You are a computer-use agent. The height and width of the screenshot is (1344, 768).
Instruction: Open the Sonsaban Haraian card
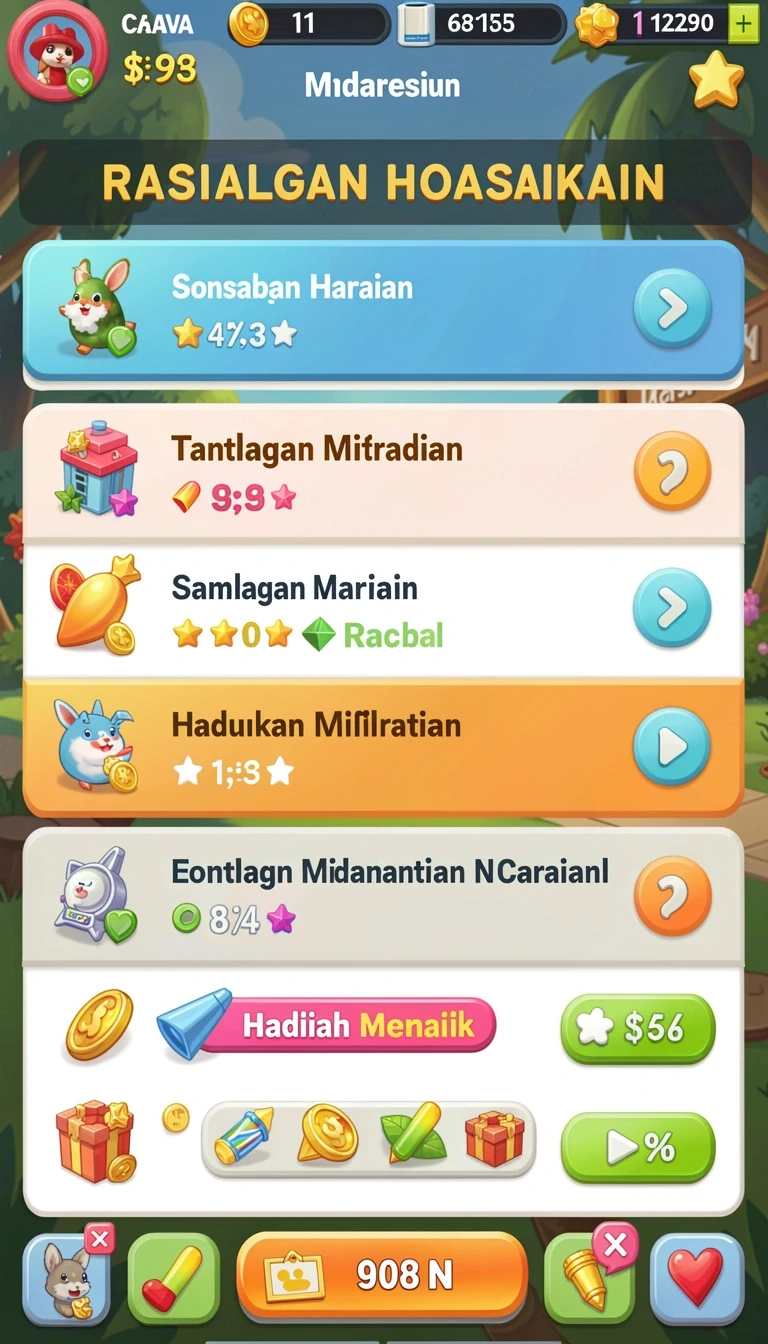pyautogui.click(x=383, y=310)
